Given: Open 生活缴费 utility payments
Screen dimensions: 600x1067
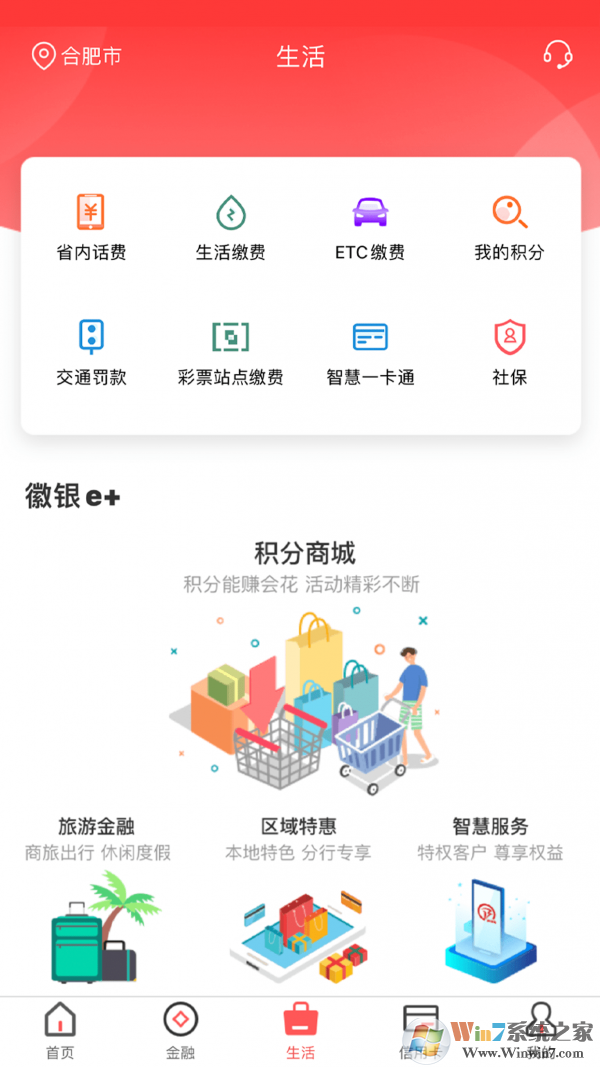Looking at the screenshot, I should tap(231, 228).
